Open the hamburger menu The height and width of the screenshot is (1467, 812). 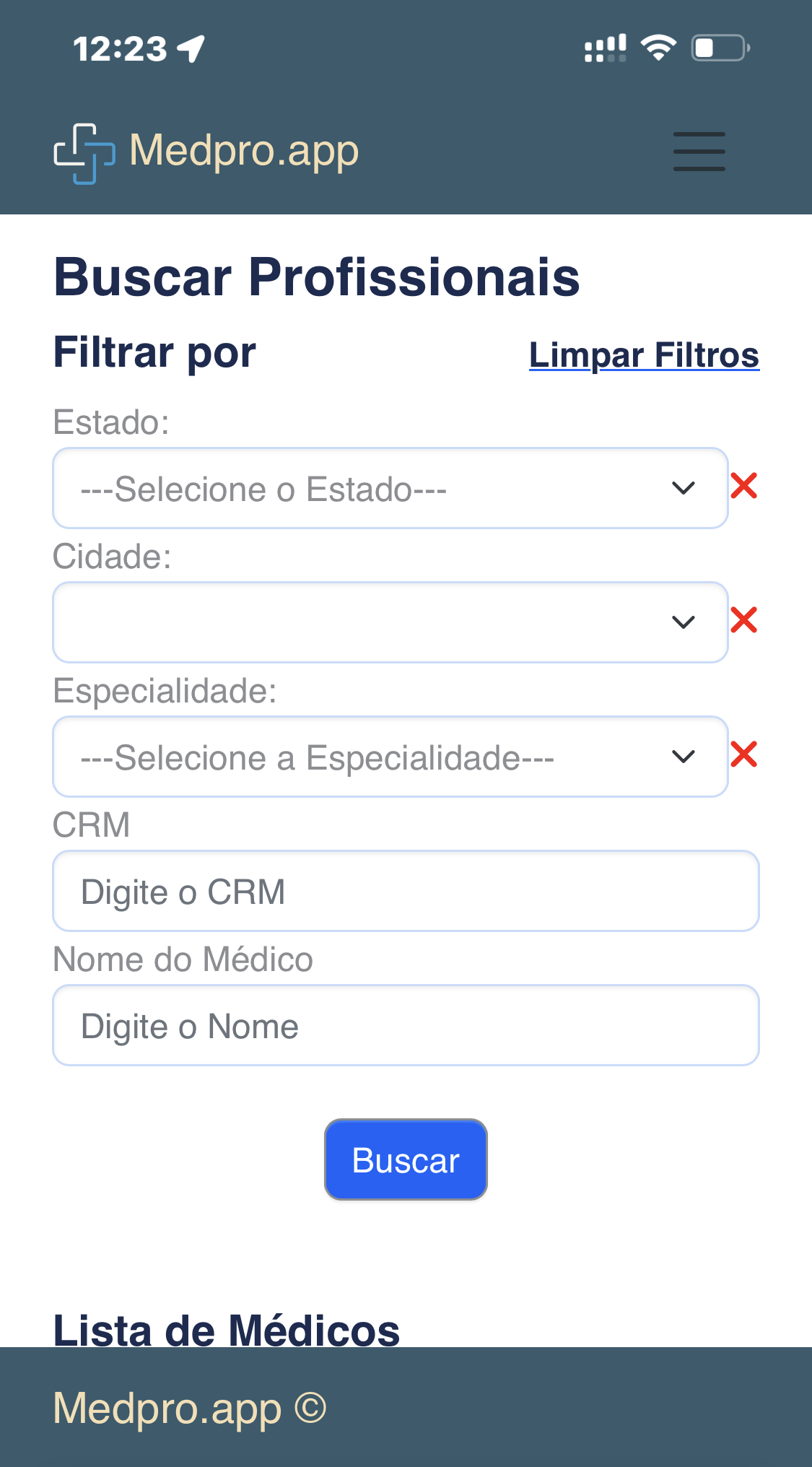tap(699, 152)
